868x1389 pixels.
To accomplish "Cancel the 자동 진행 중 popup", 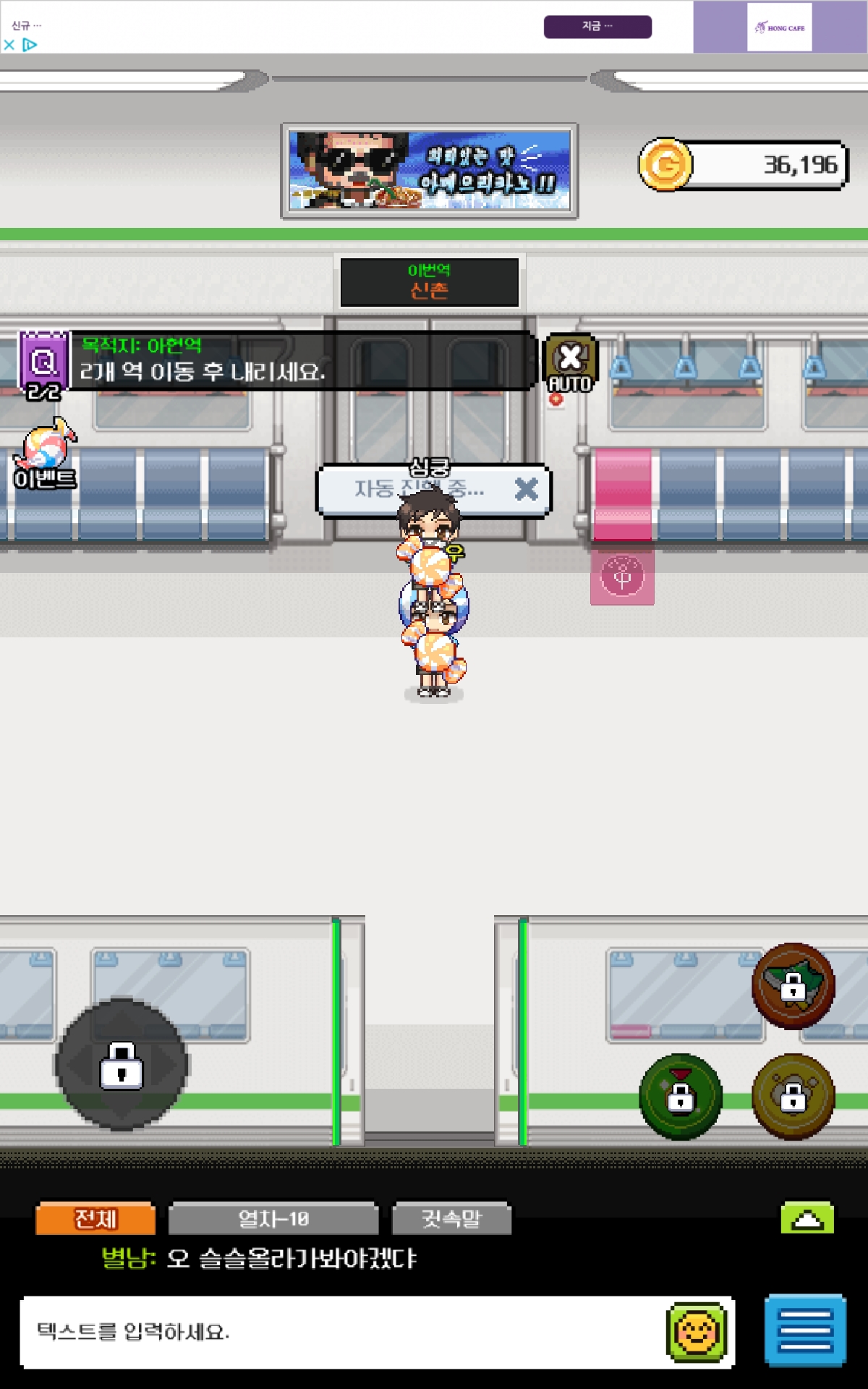I will 526,490.
